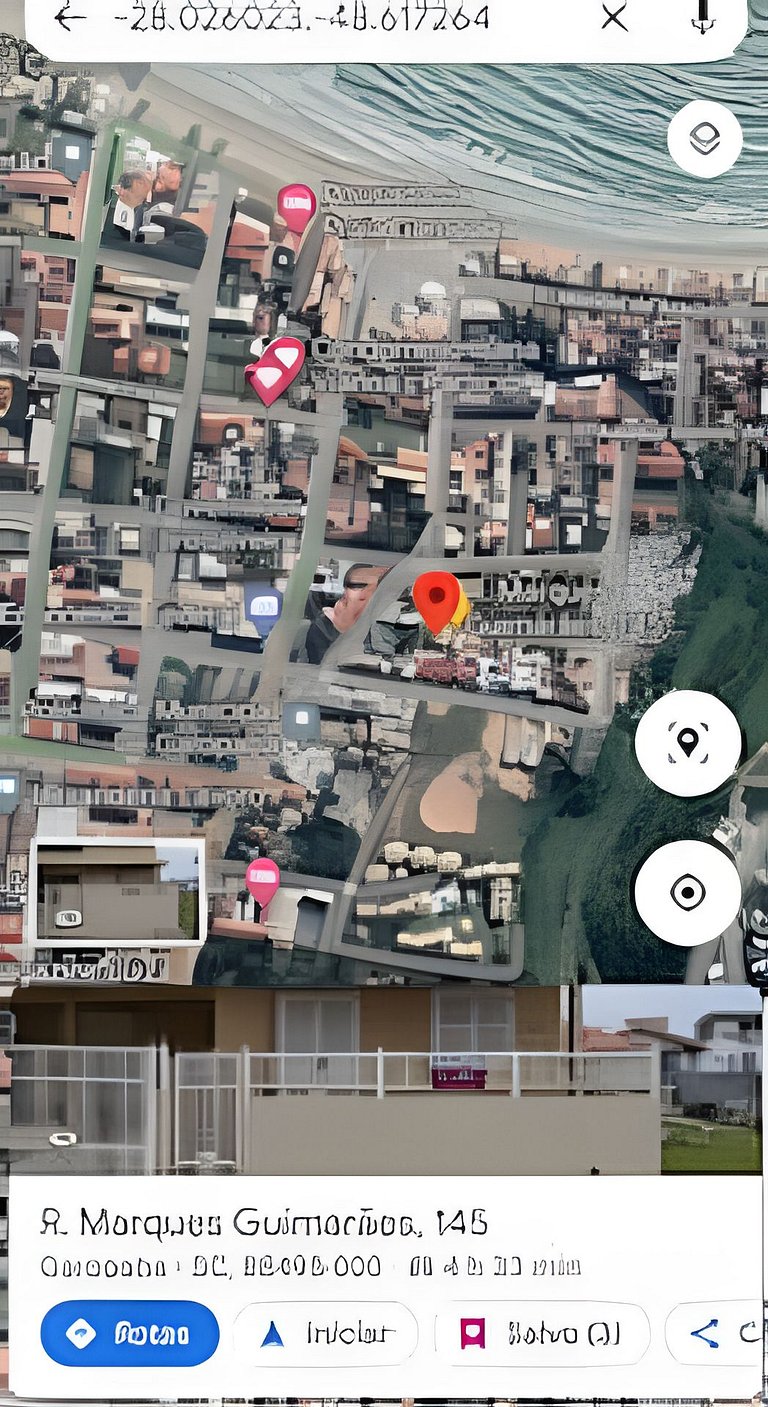Center map on my location

click(688, 892)
